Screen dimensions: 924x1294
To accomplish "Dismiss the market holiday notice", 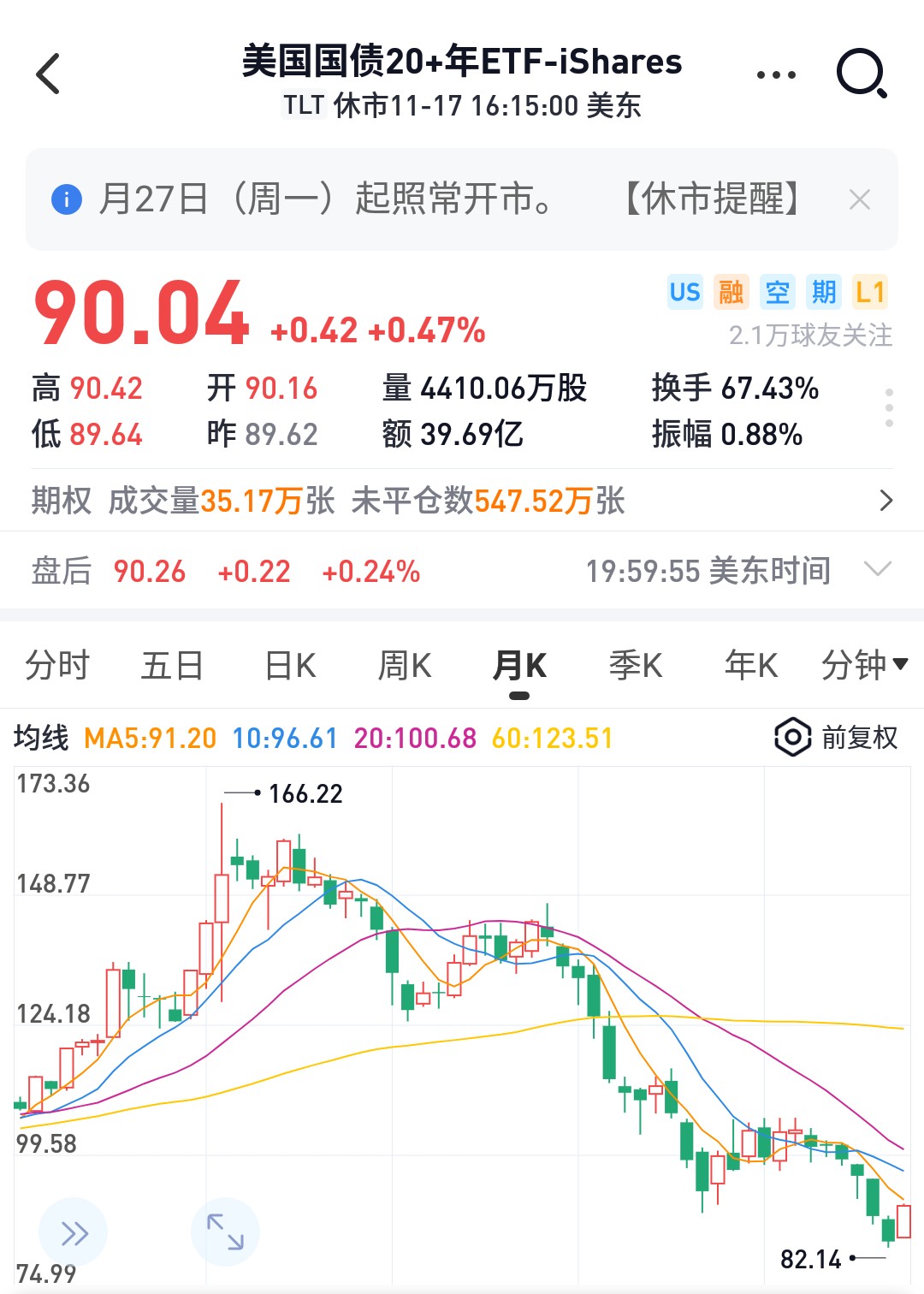I will (861, 200).
